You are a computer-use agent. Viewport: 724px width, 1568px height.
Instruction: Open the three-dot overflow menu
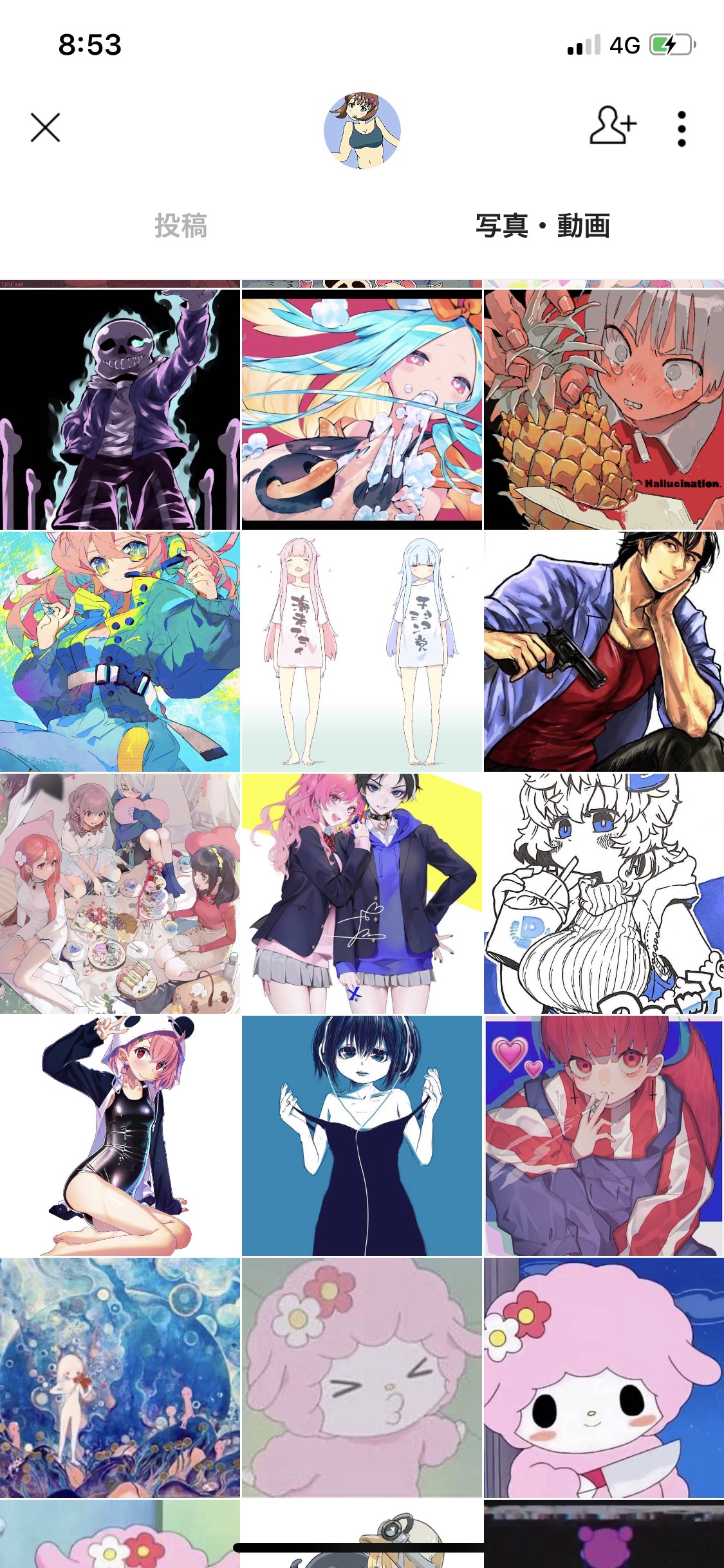(x=682, y=129)
